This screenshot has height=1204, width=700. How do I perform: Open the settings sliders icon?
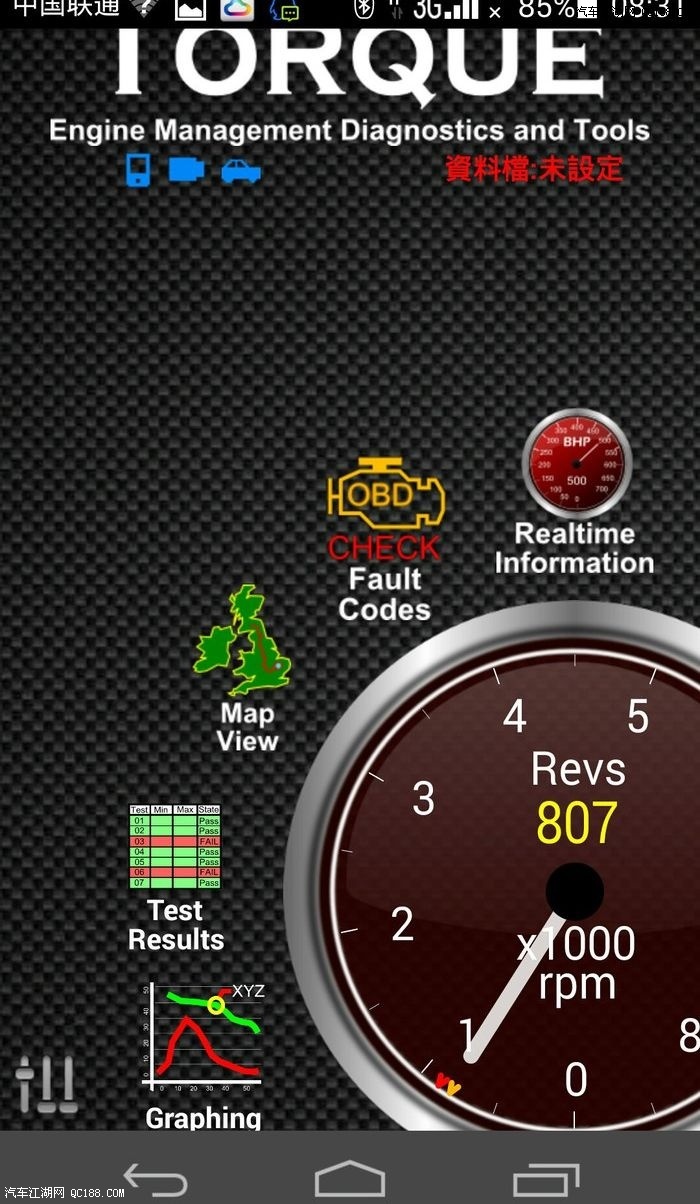pos(46,1085)
